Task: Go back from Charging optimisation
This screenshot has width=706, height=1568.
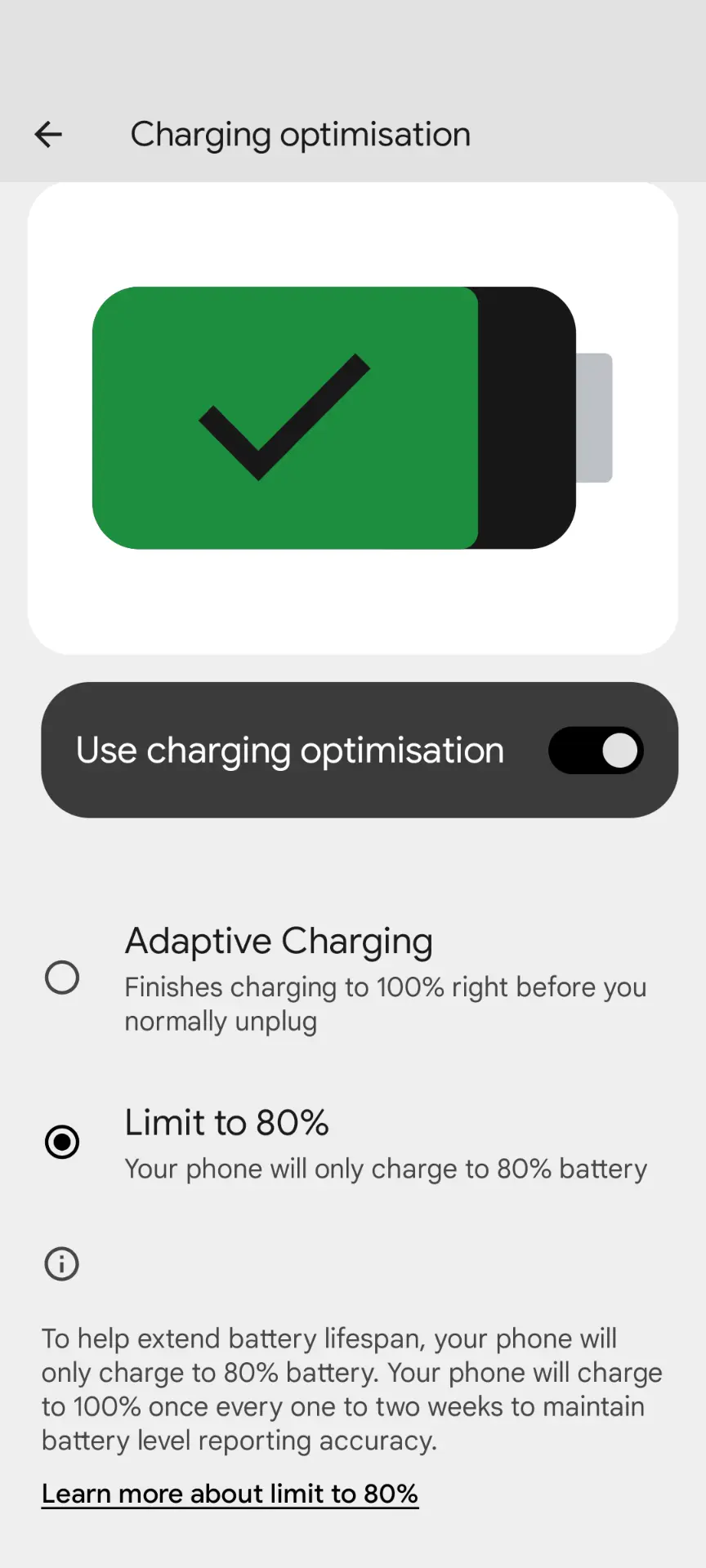Action: pos(48,135)
